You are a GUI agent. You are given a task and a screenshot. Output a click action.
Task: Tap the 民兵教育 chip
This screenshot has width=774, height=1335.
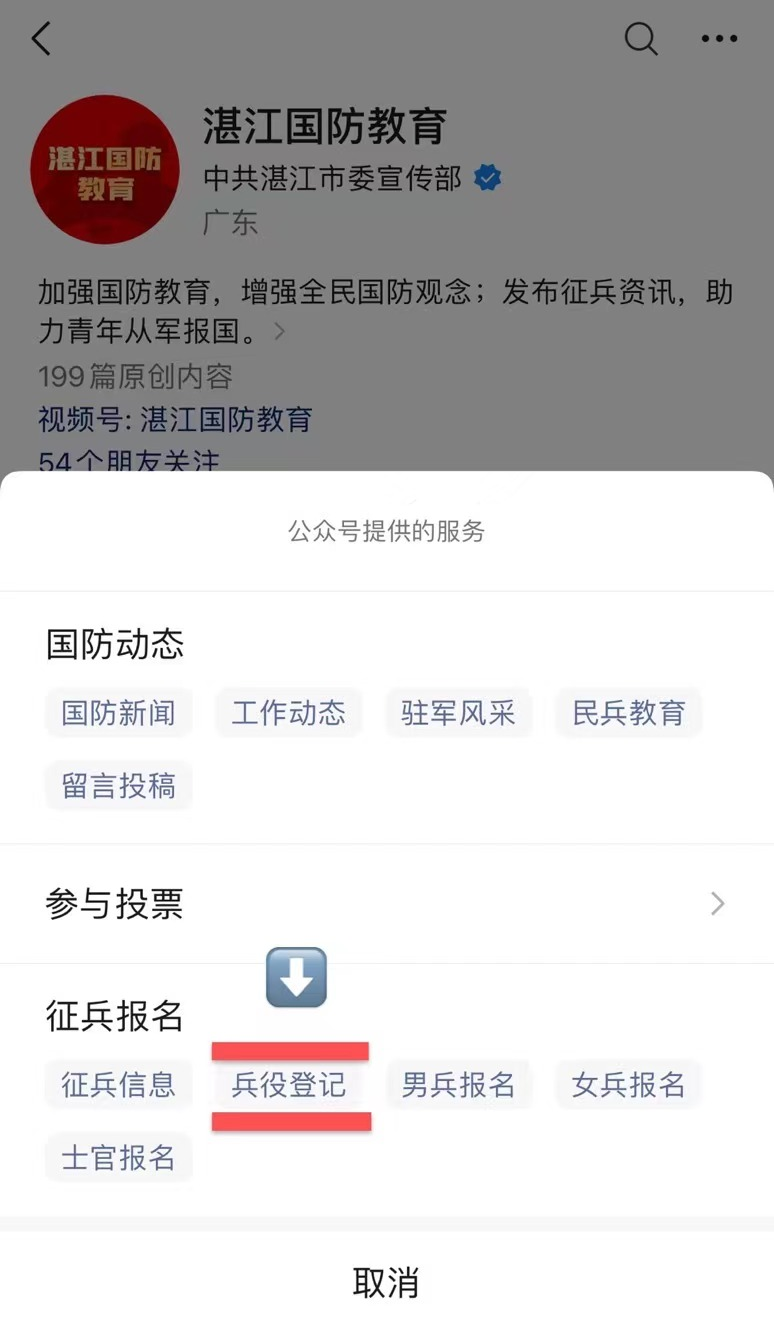629,713
